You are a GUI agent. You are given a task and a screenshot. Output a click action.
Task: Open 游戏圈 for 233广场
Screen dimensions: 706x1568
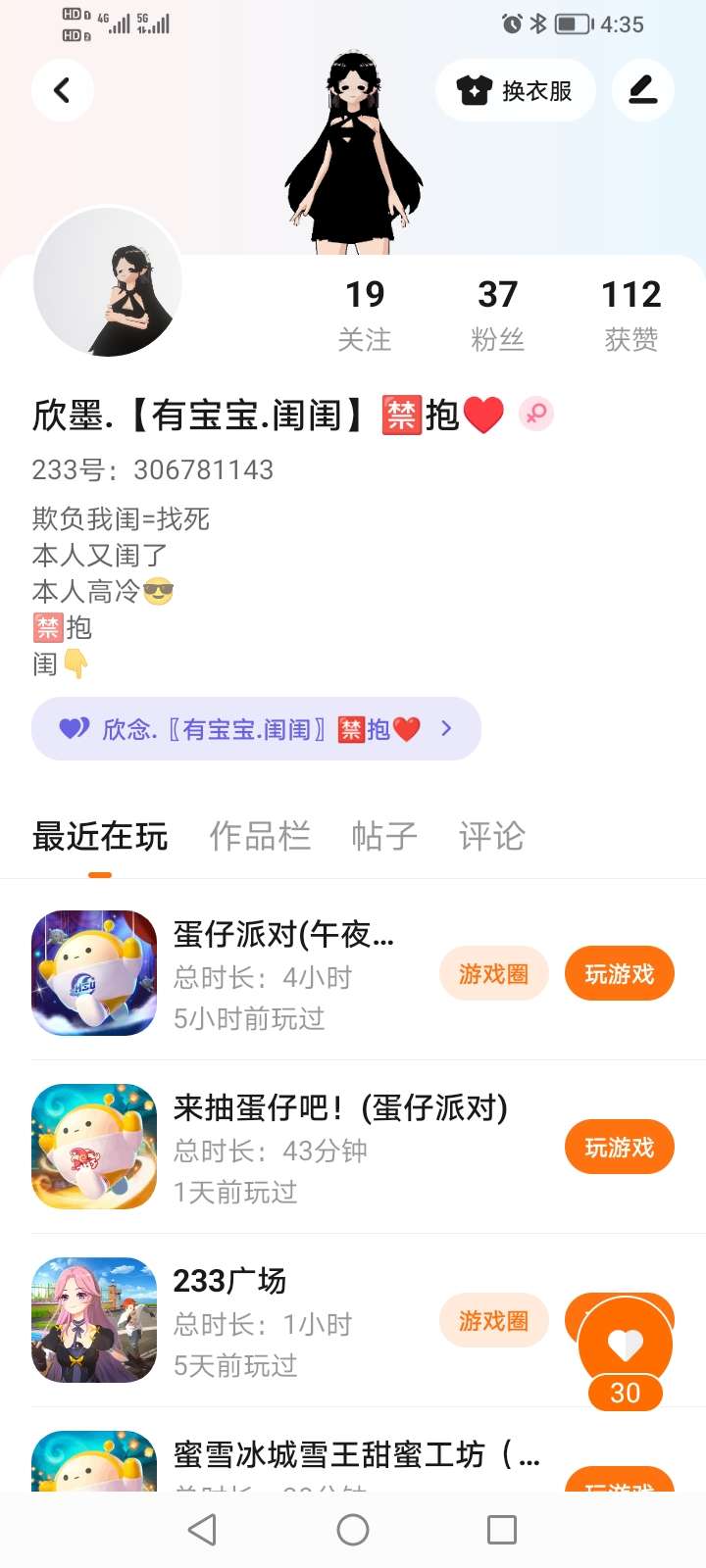[494, 1320]
